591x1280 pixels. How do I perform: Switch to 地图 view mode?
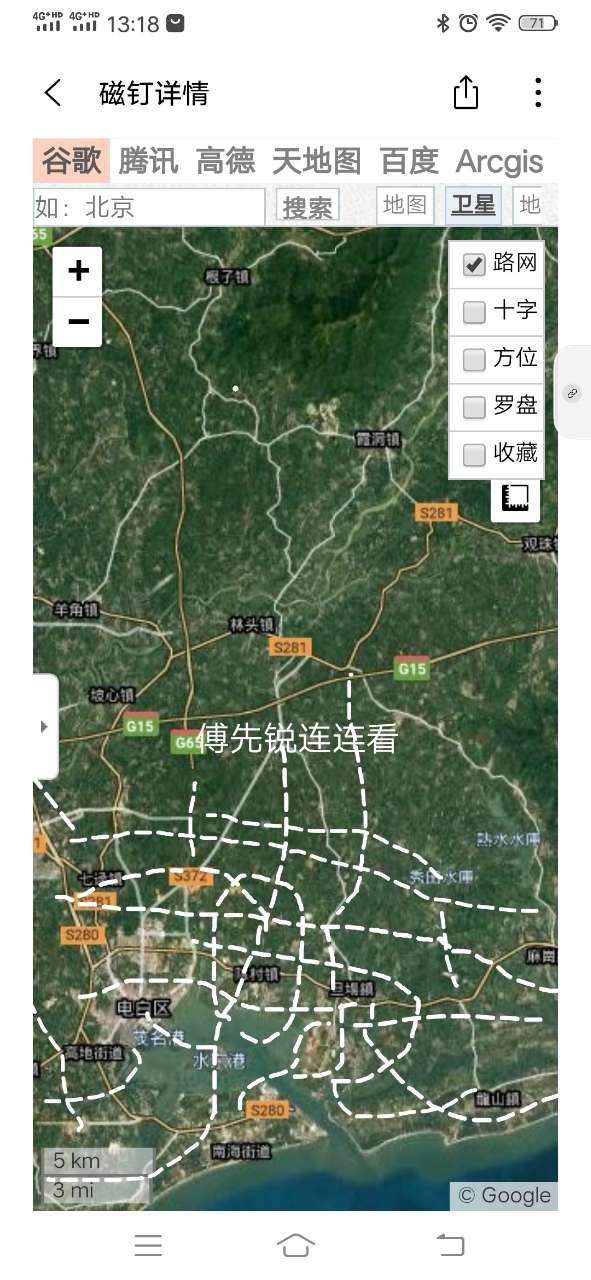pos(405,205)
